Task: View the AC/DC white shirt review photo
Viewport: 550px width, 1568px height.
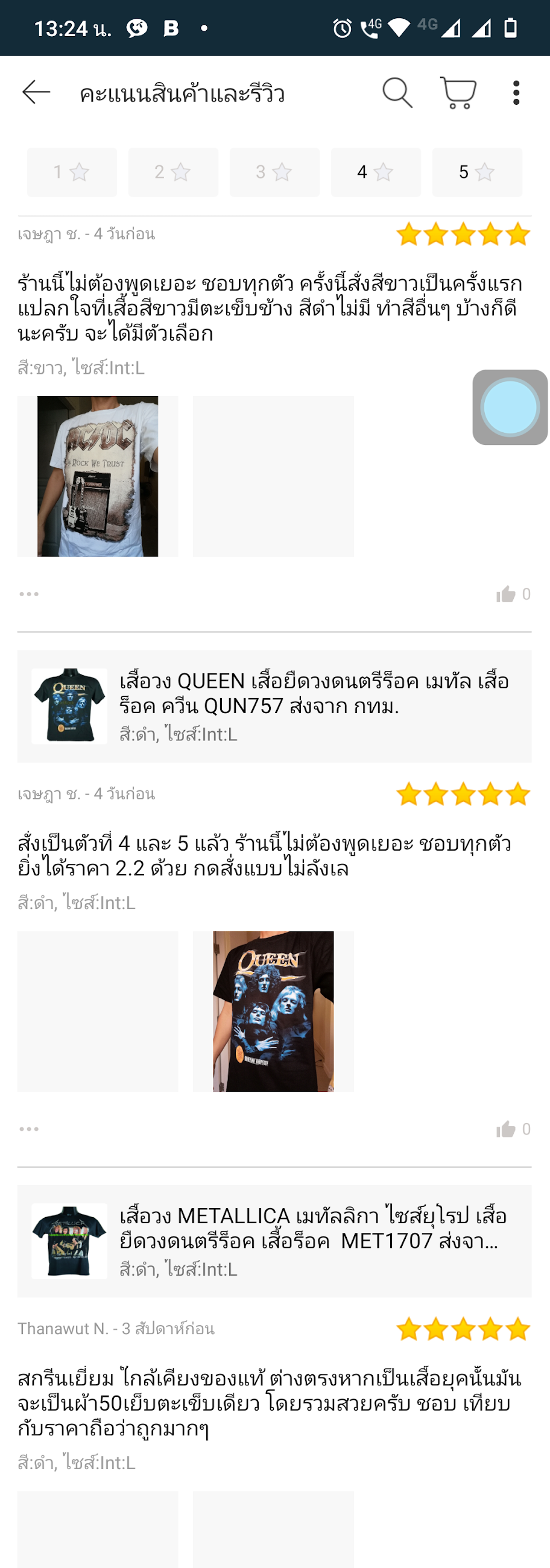Action: tap(98, 477)
